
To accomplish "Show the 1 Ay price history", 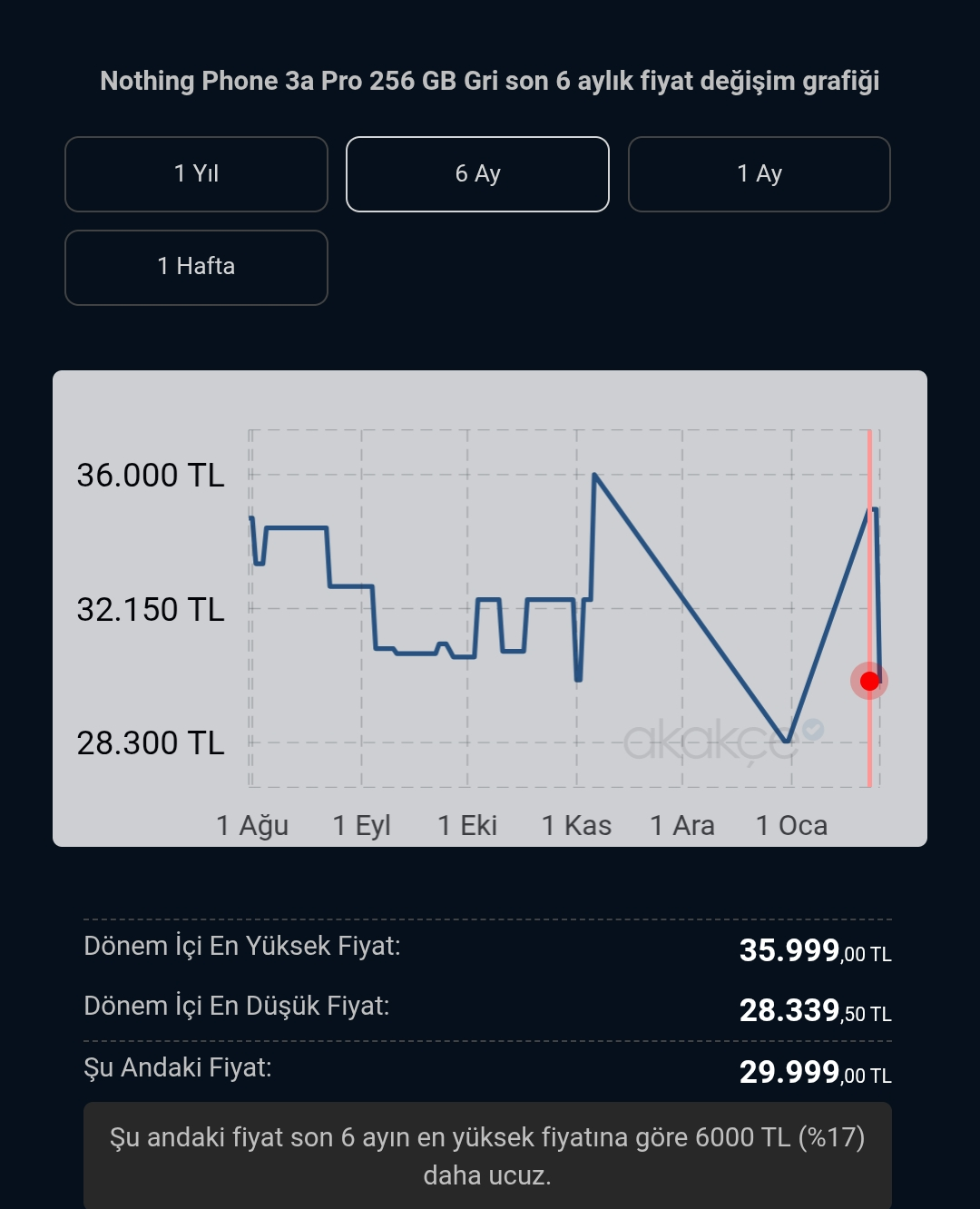I will (759, 174).
